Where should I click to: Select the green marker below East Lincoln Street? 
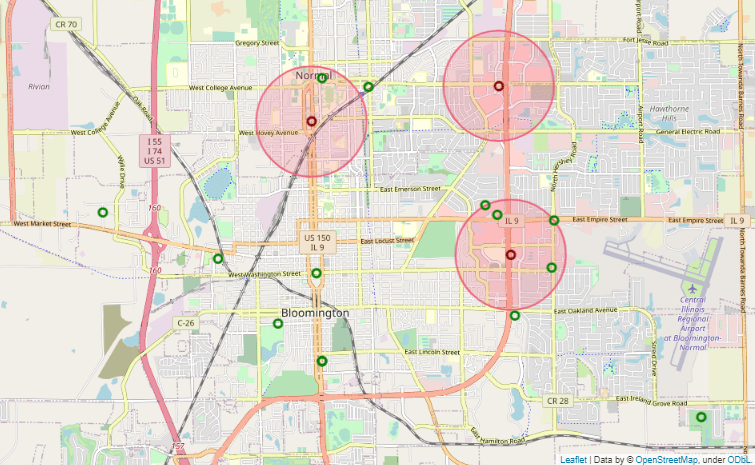[x=321, y=361]
